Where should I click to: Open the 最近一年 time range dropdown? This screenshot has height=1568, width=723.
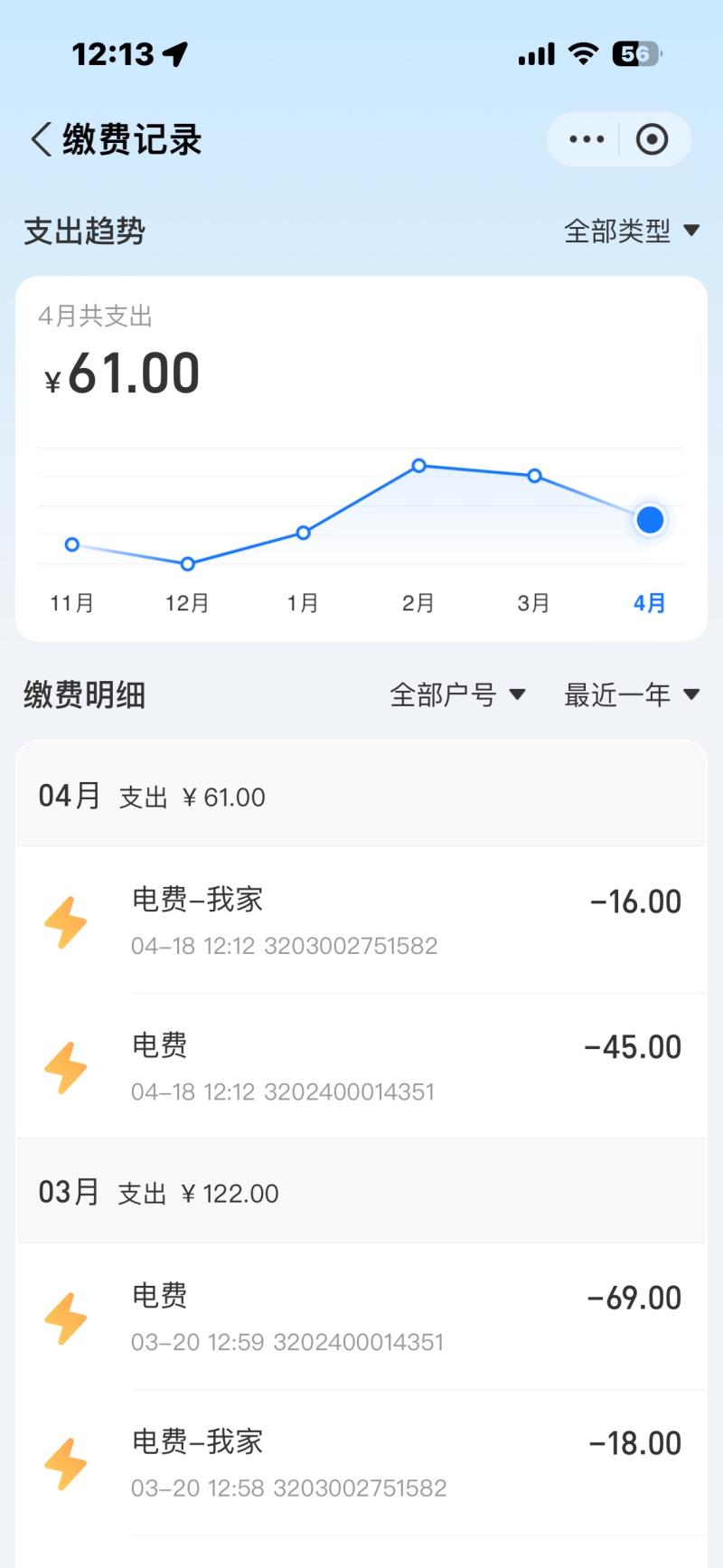(x=632, y=694)
